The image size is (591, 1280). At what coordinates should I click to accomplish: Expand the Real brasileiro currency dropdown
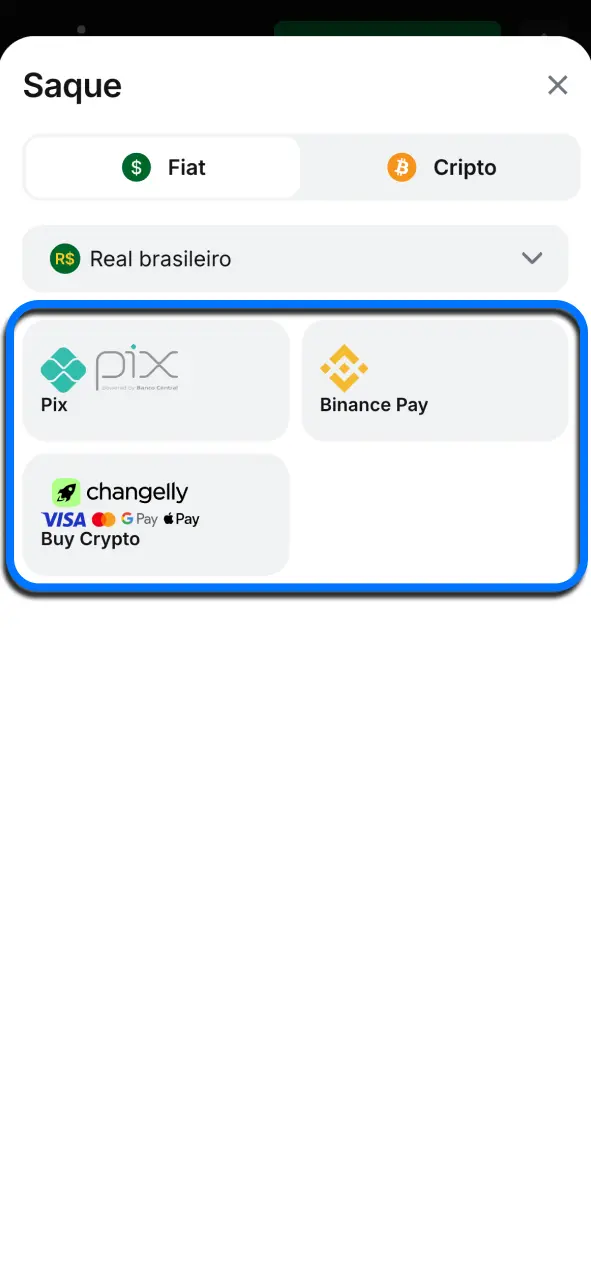(295, 259)
